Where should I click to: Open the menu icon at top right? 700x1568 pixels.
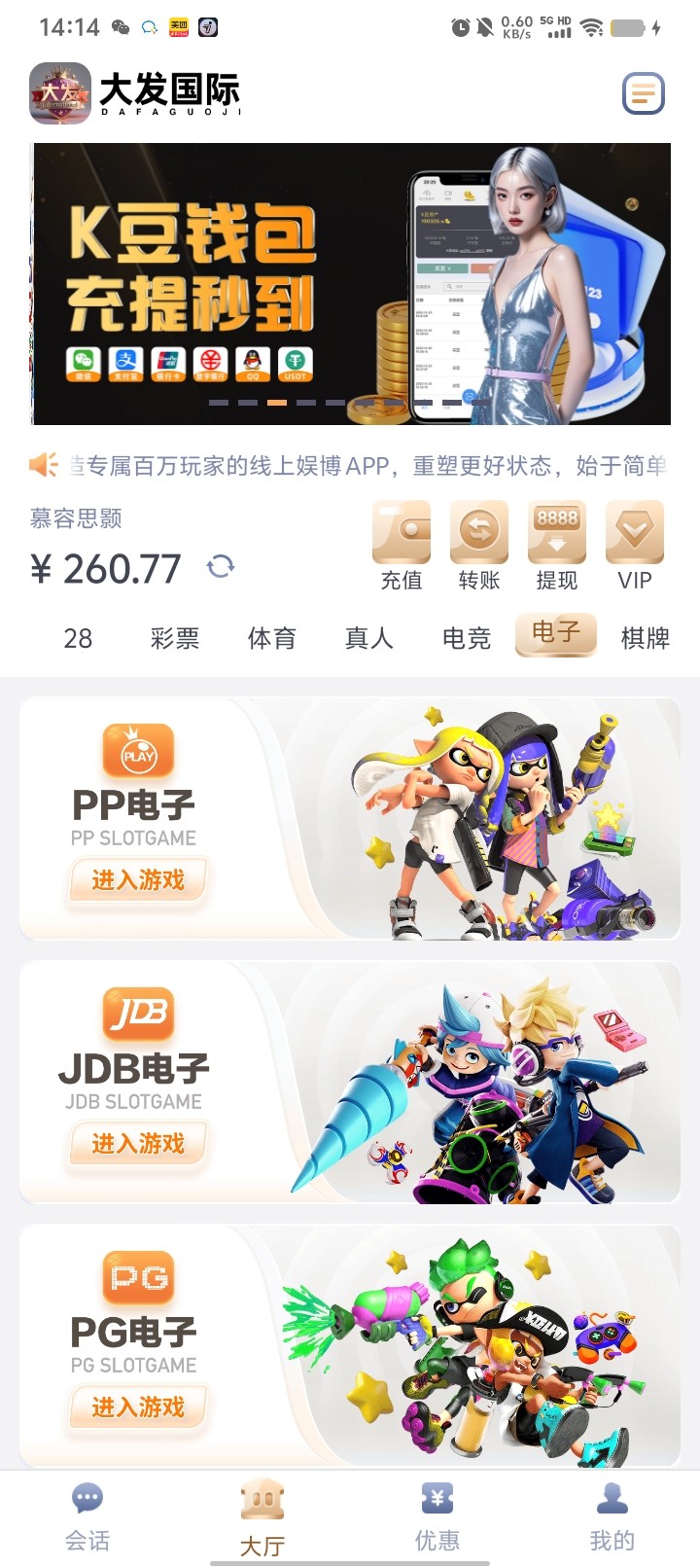click(644, 93)
